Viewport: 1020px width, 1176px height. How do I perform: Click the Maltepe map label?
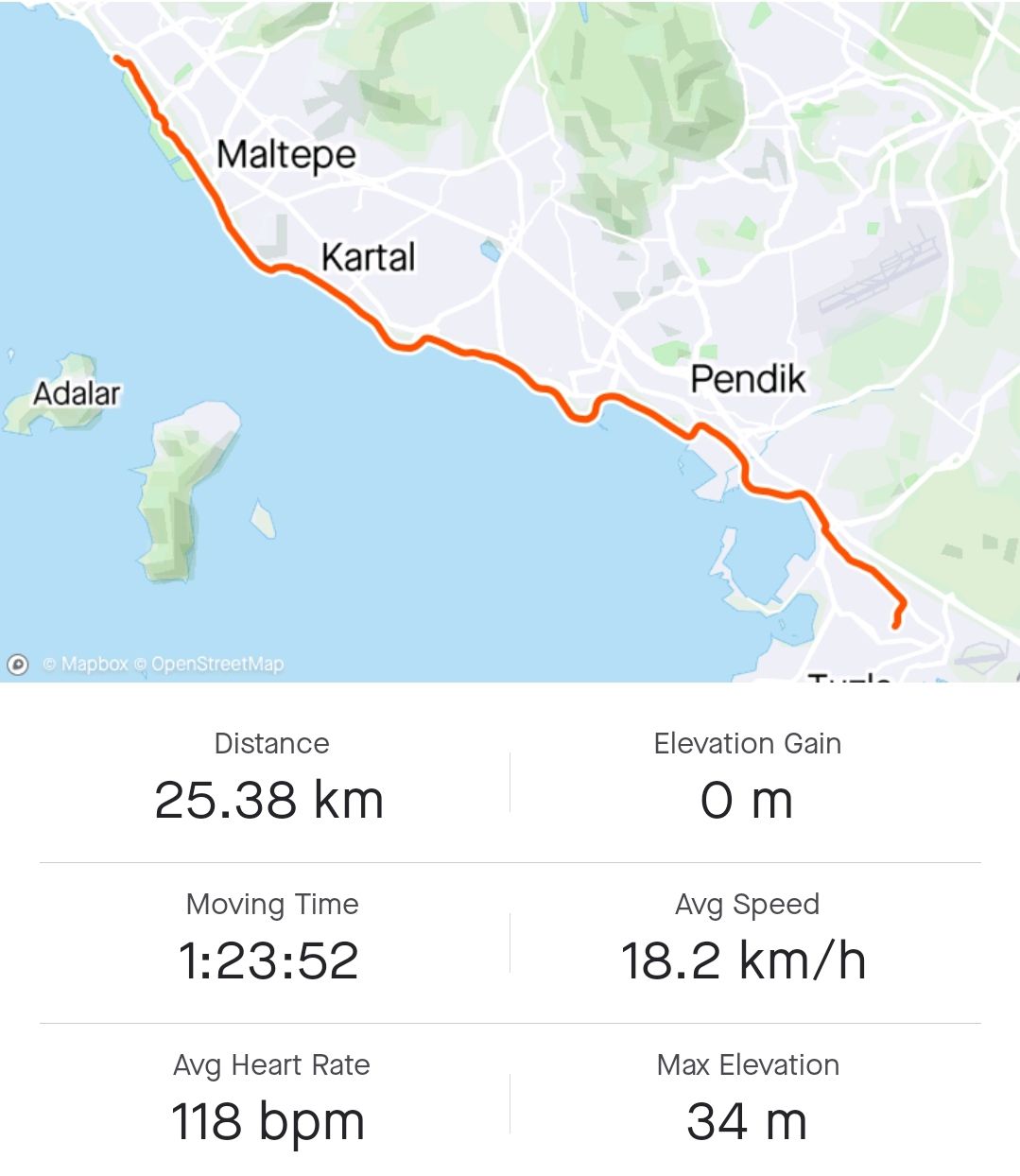(x=286, y=153)
